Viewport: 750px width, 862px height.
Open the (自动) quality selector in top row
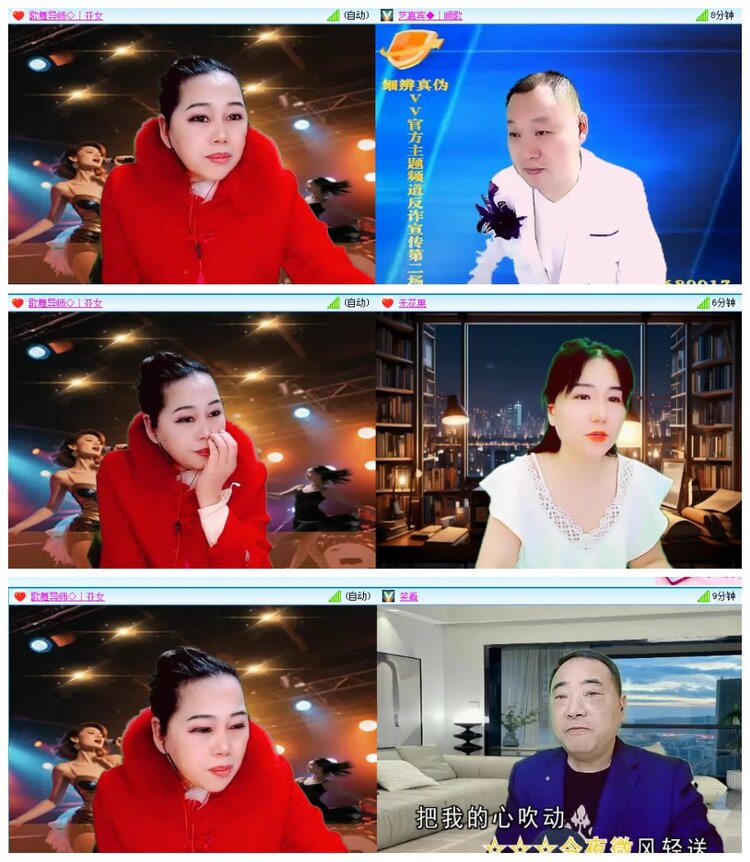[355, 15]
